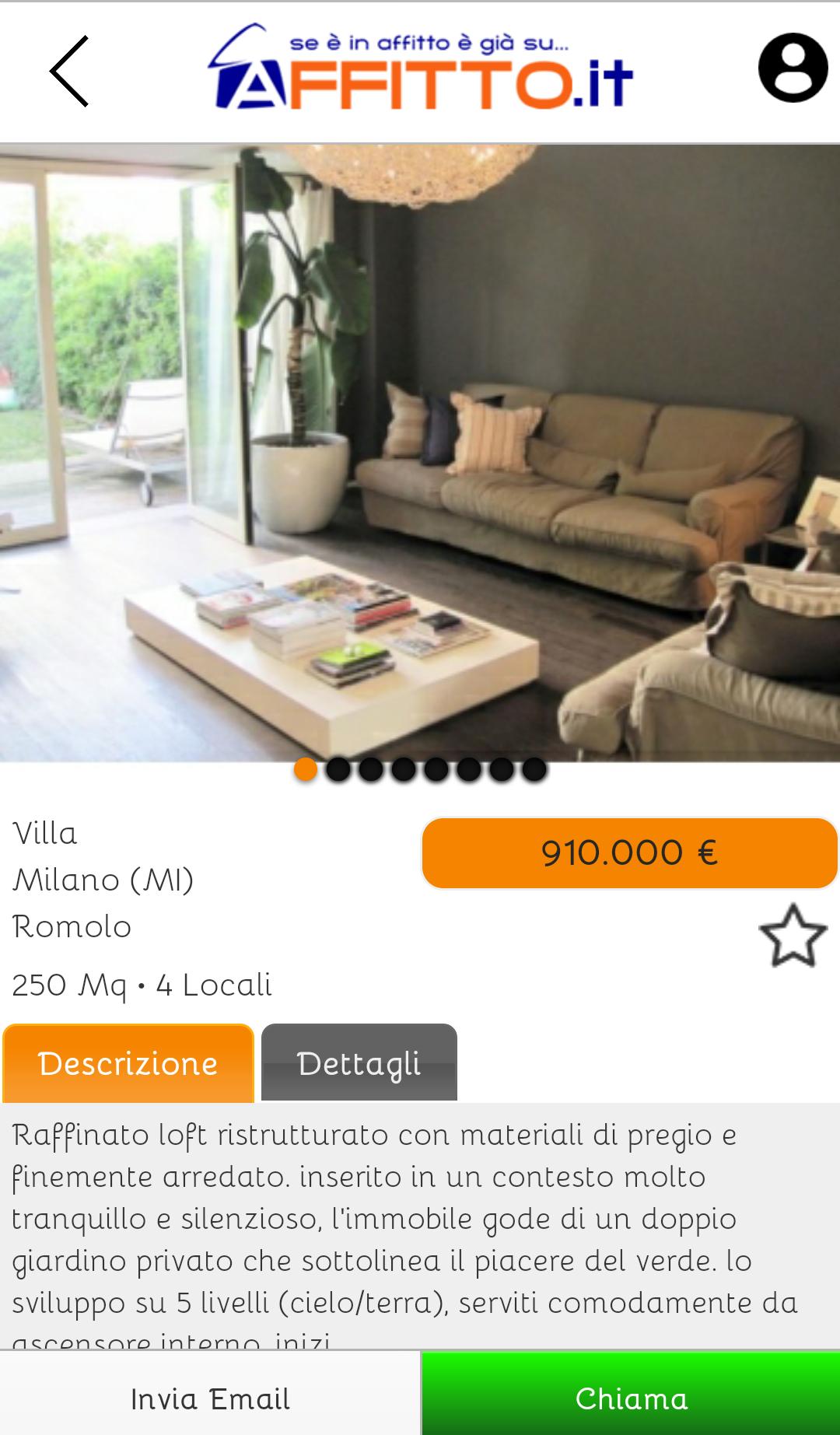This screenshot has width=840, height=1435.
Task: Select the last carousel dot indicator
Action: click(x=535, y=771)
